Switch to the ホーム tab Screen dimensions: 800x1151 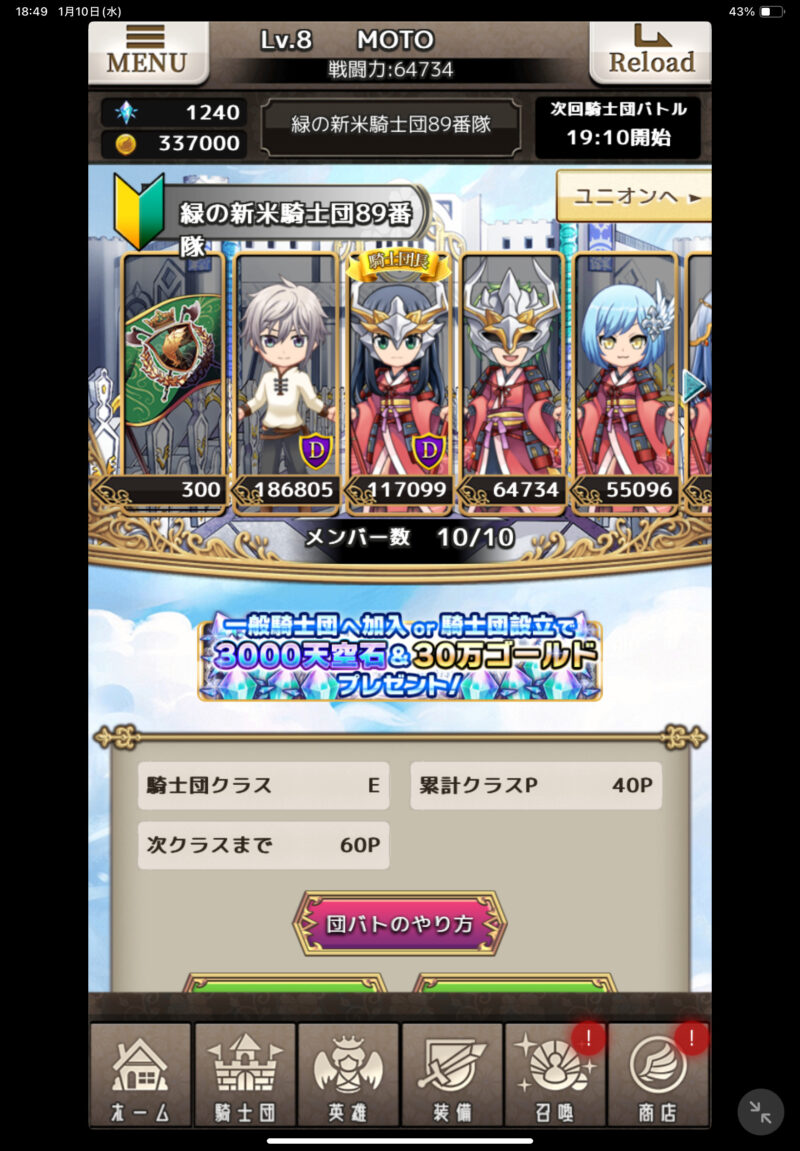click(x=140, y=1074)
